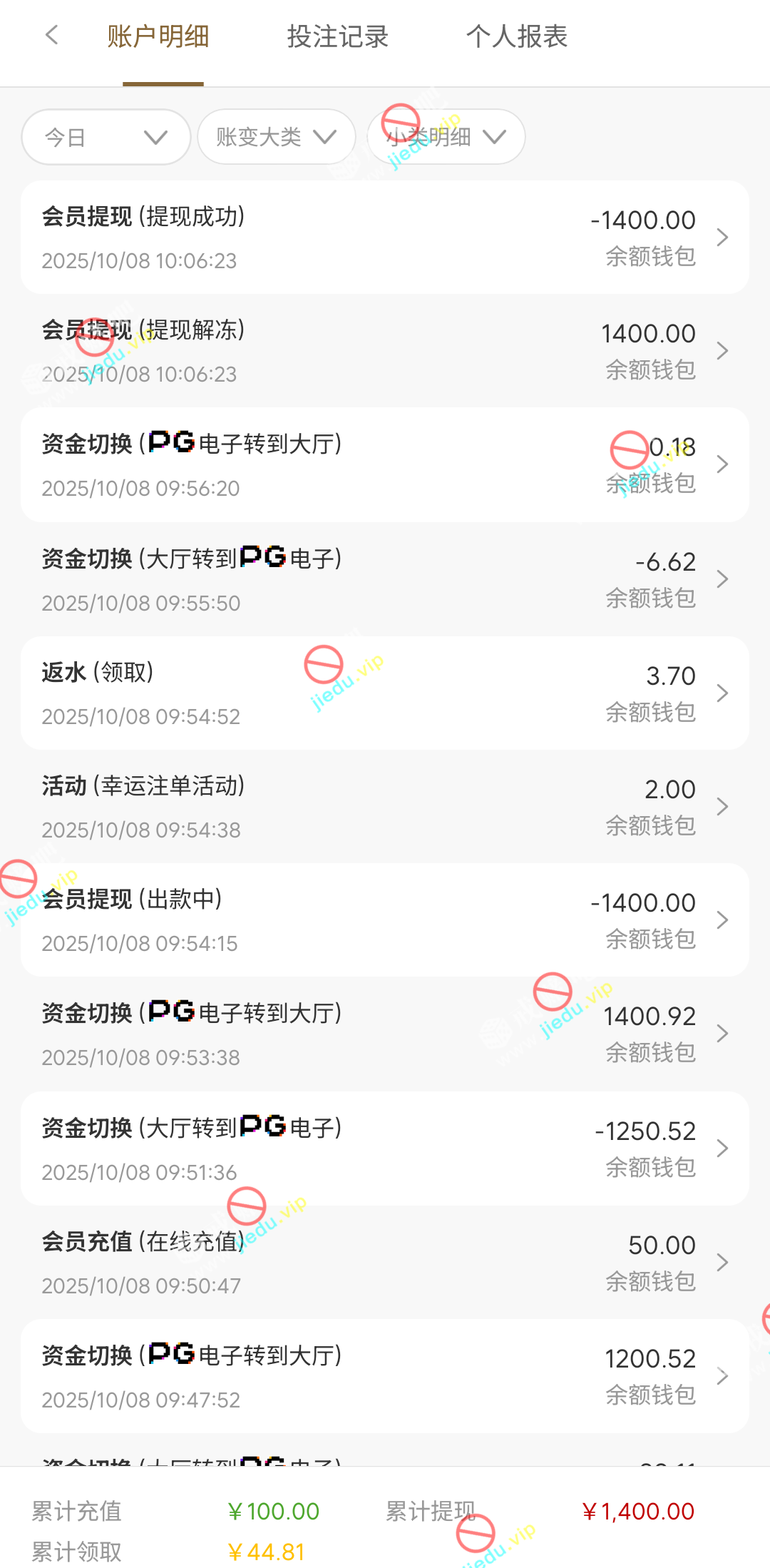Open the 0.18 PG电子转到大厅 record

click(x=385, y=465)
